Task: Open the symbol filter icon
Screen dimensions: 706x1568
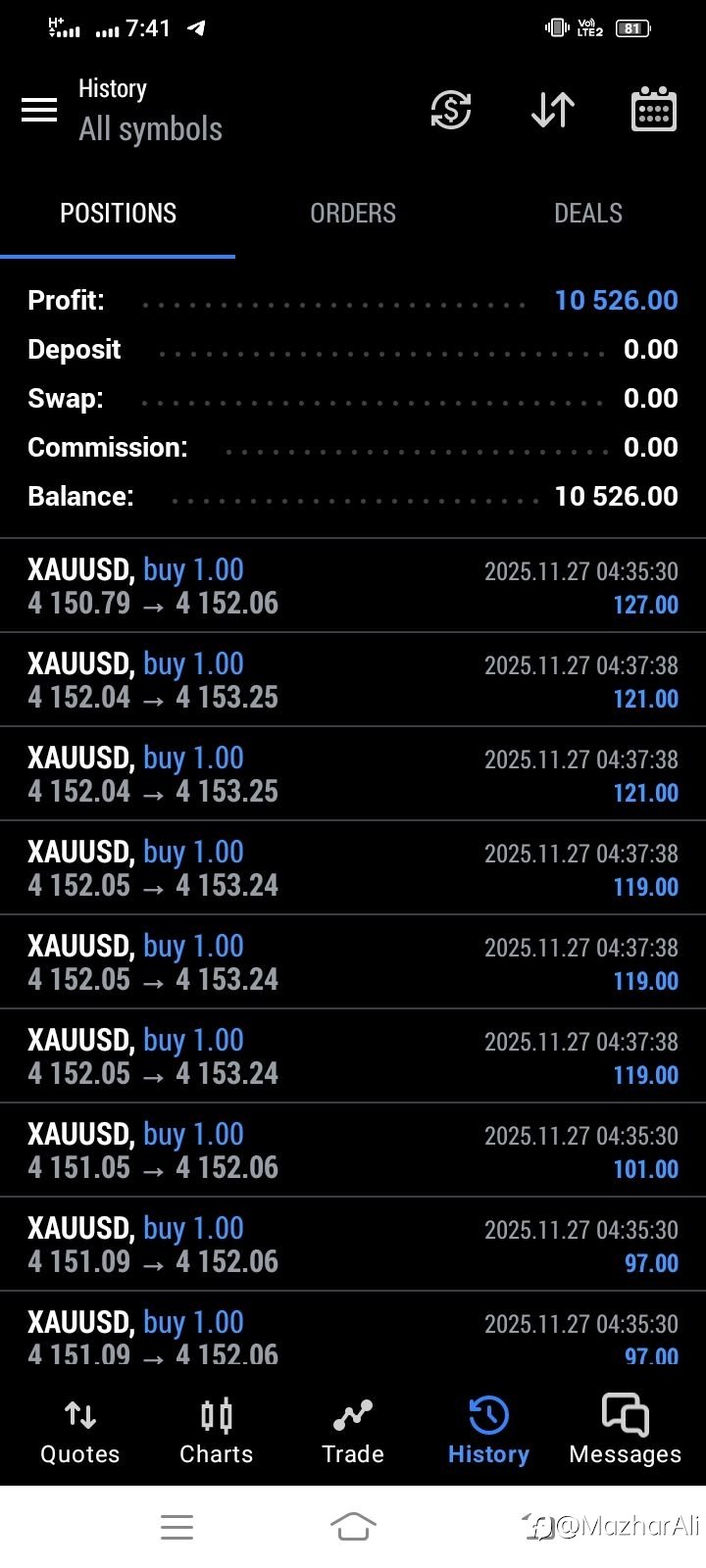Action: pos(451,110)
